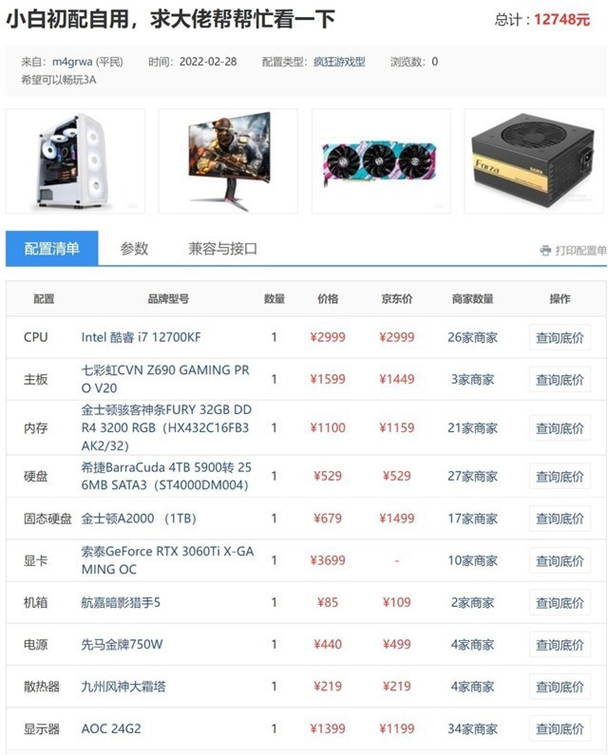Open the 兼容与接口 tab
Screen dimensions: 608x755
(x=223, y=249)
